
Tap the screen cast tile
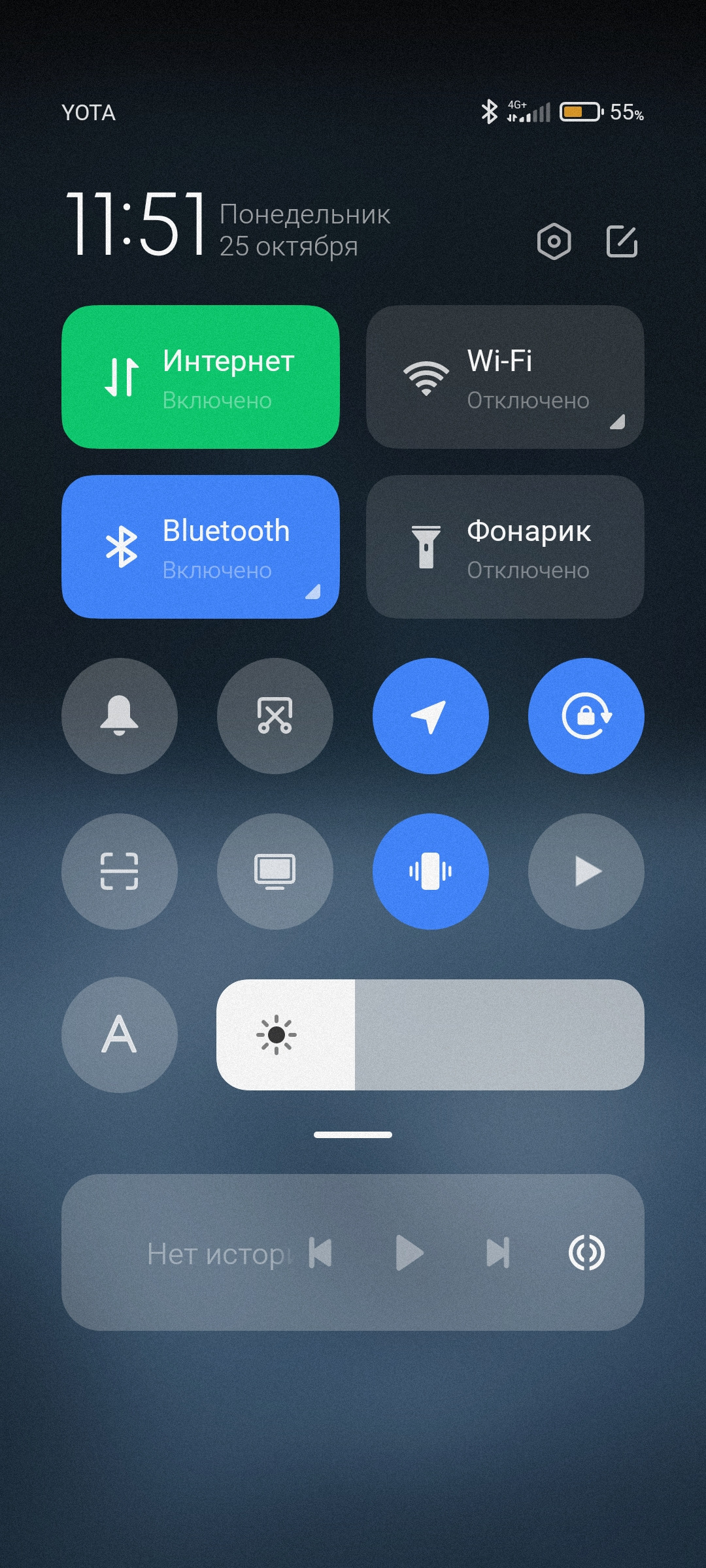coord(275,872)
